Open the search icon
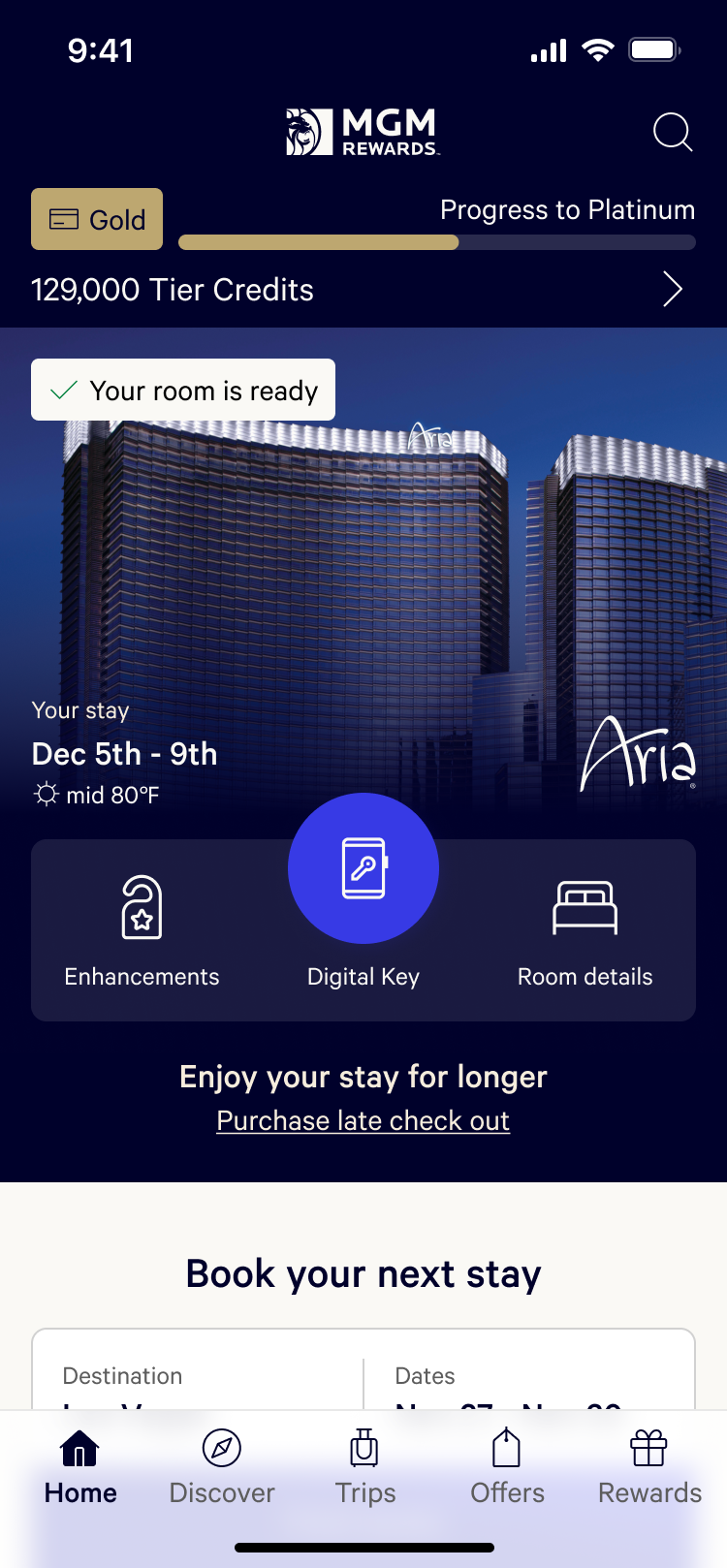The image size is (727, 1568). pyautogui.click(x=673, y=132)
